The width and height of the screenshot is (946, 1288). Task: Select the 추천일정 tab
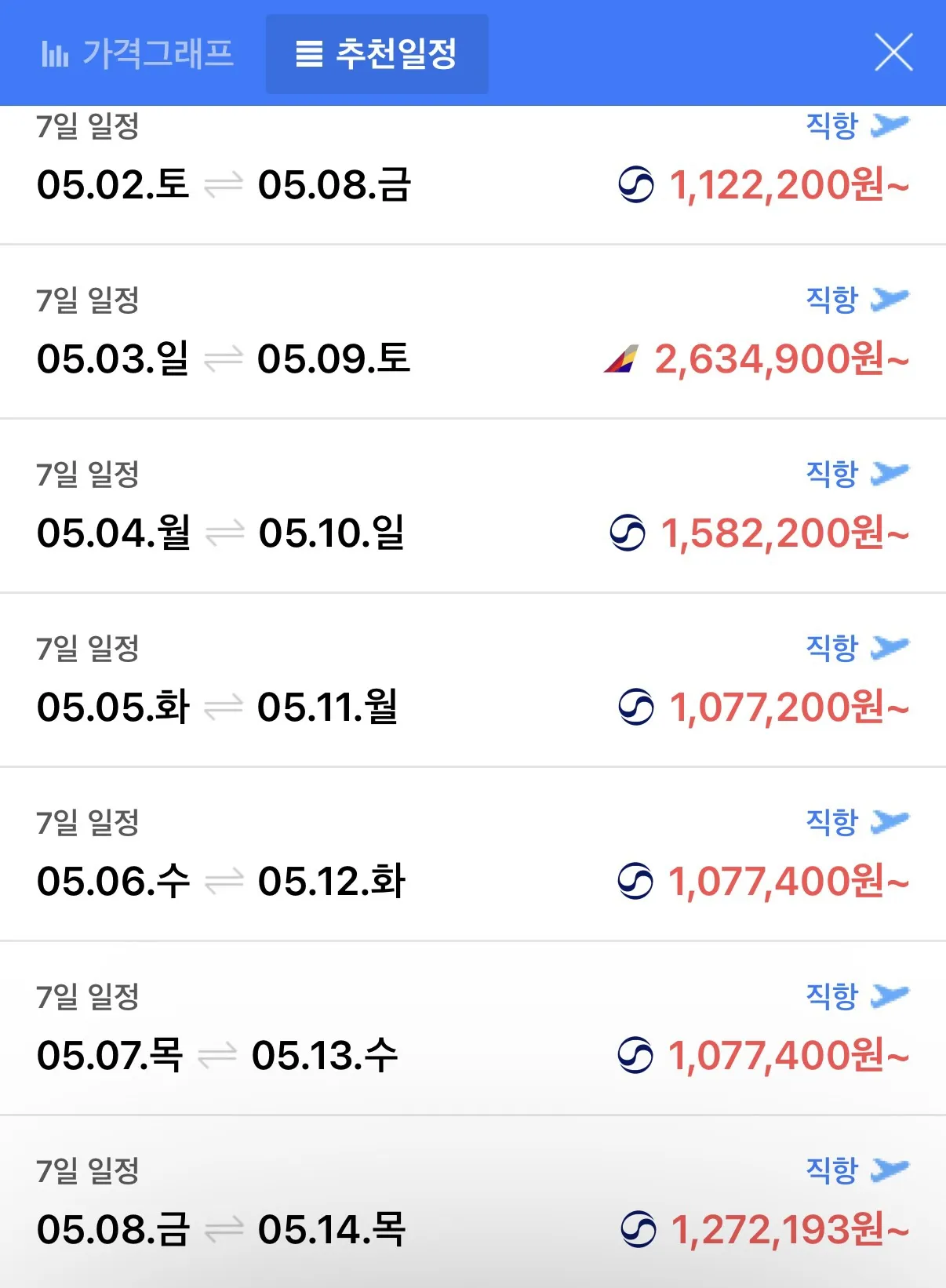point(377,54)
